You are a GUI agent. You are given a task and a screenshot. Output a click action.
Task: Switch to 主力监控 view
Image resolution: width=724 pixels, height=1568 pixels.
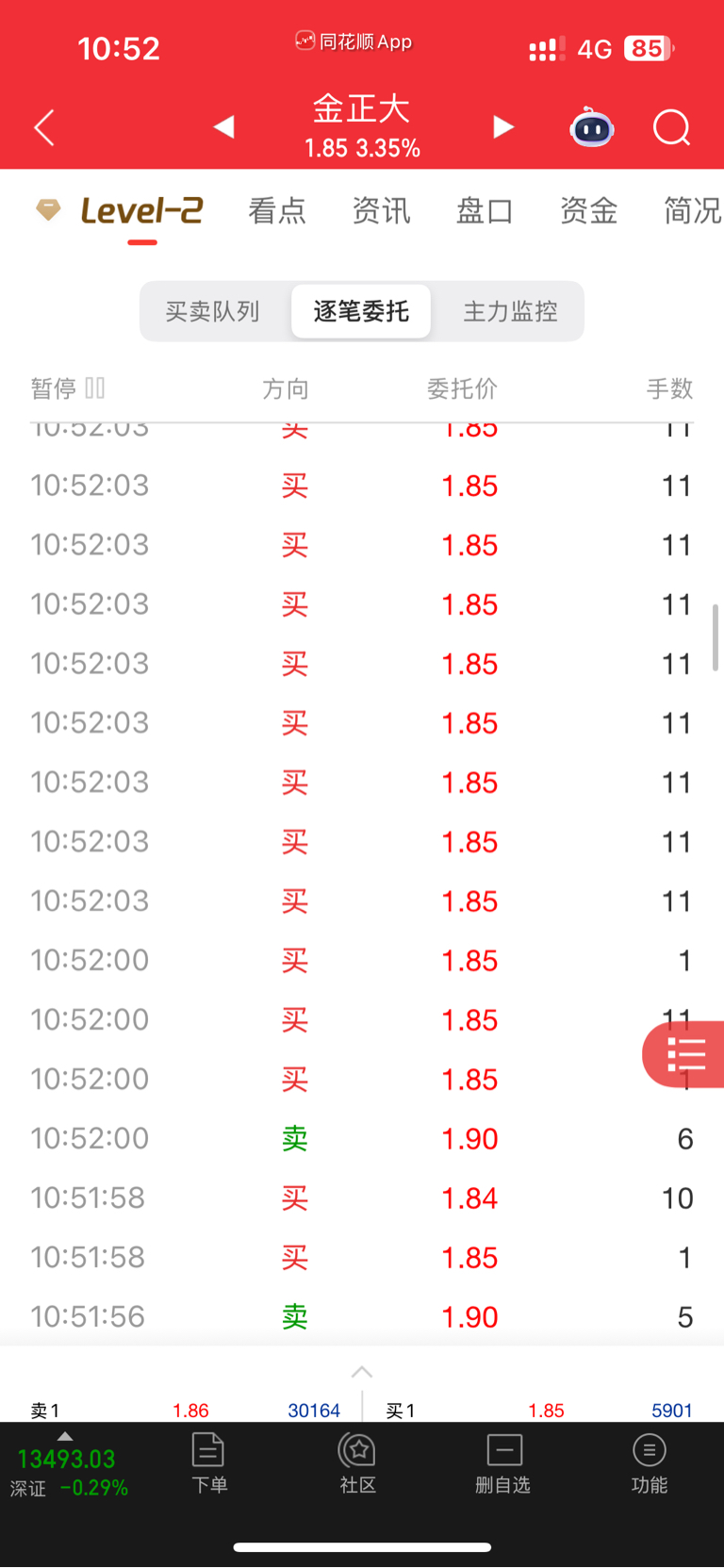[x=510, y=312]
